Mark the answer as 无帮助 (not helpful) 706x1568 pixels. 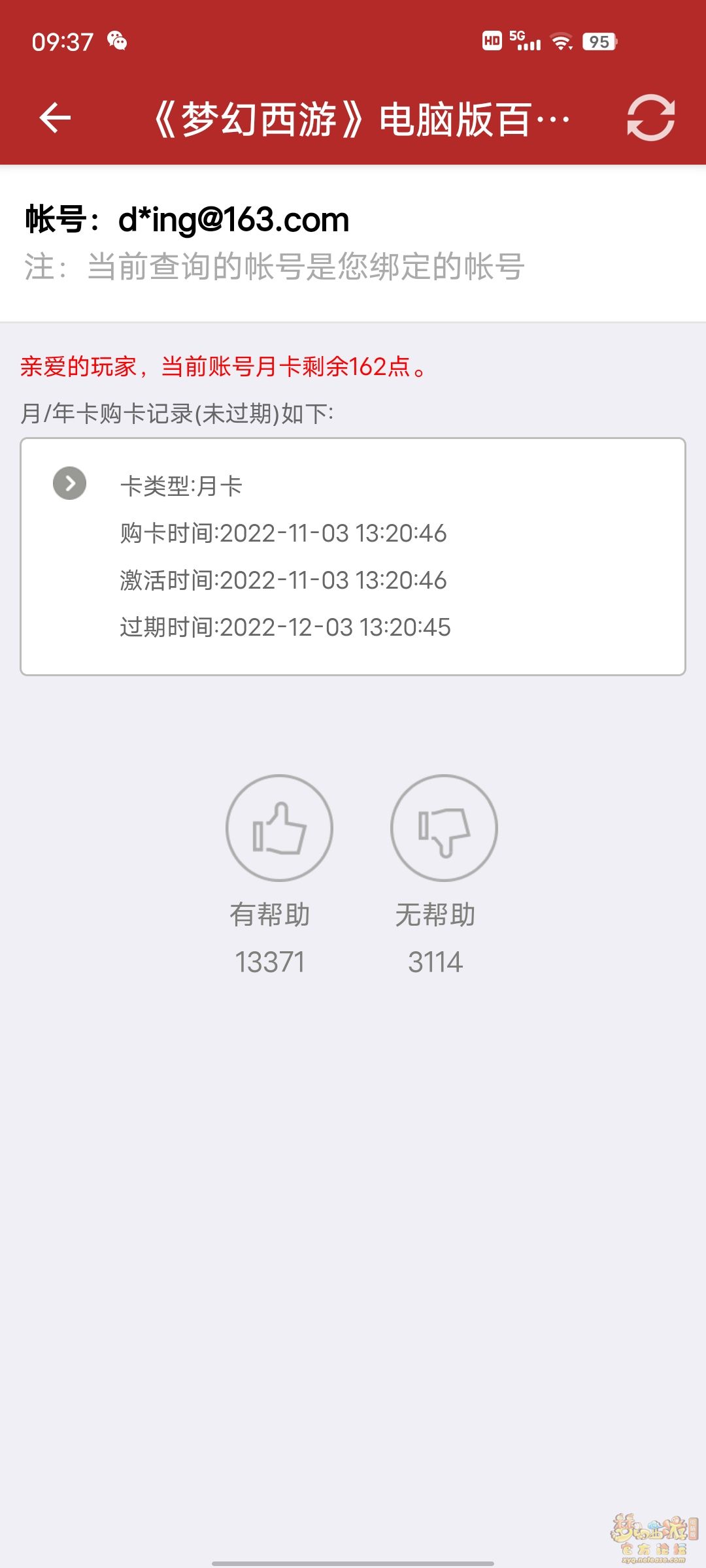click(444, 828)
